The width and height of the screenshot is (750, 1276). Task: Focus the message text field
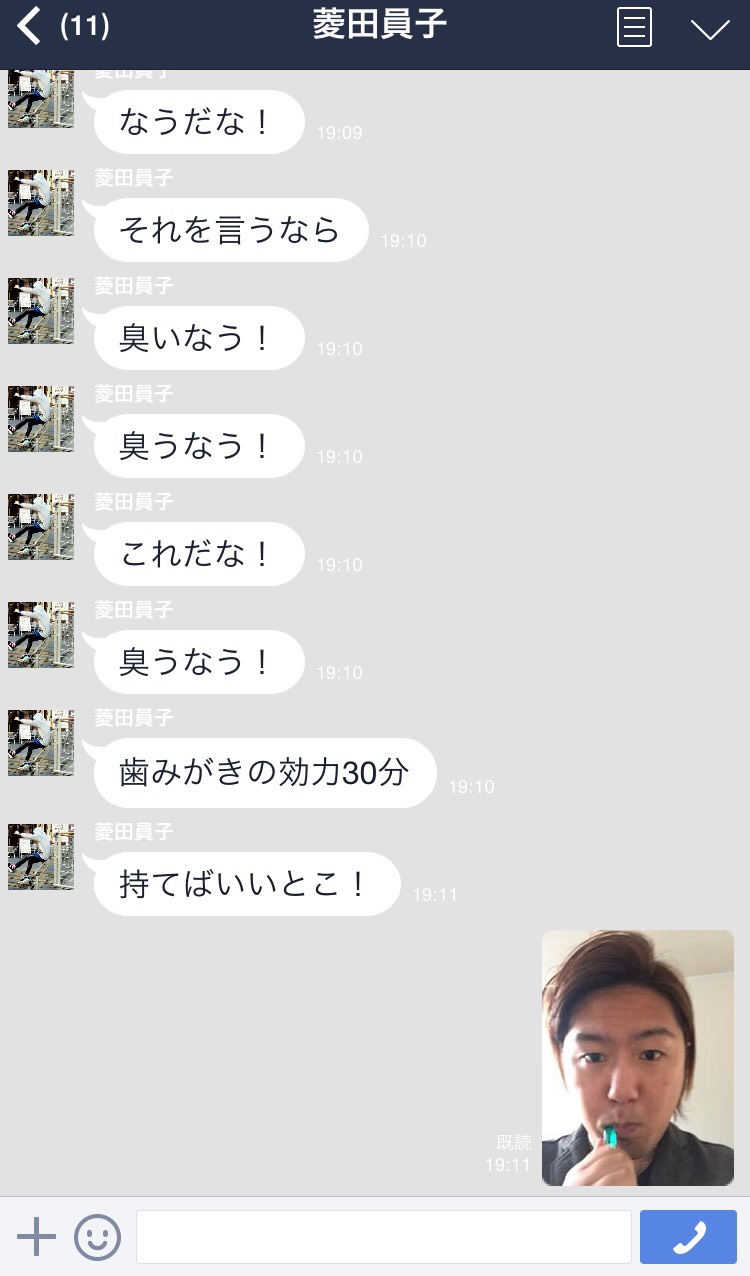pyautogui.click(x=383, y=1237)
